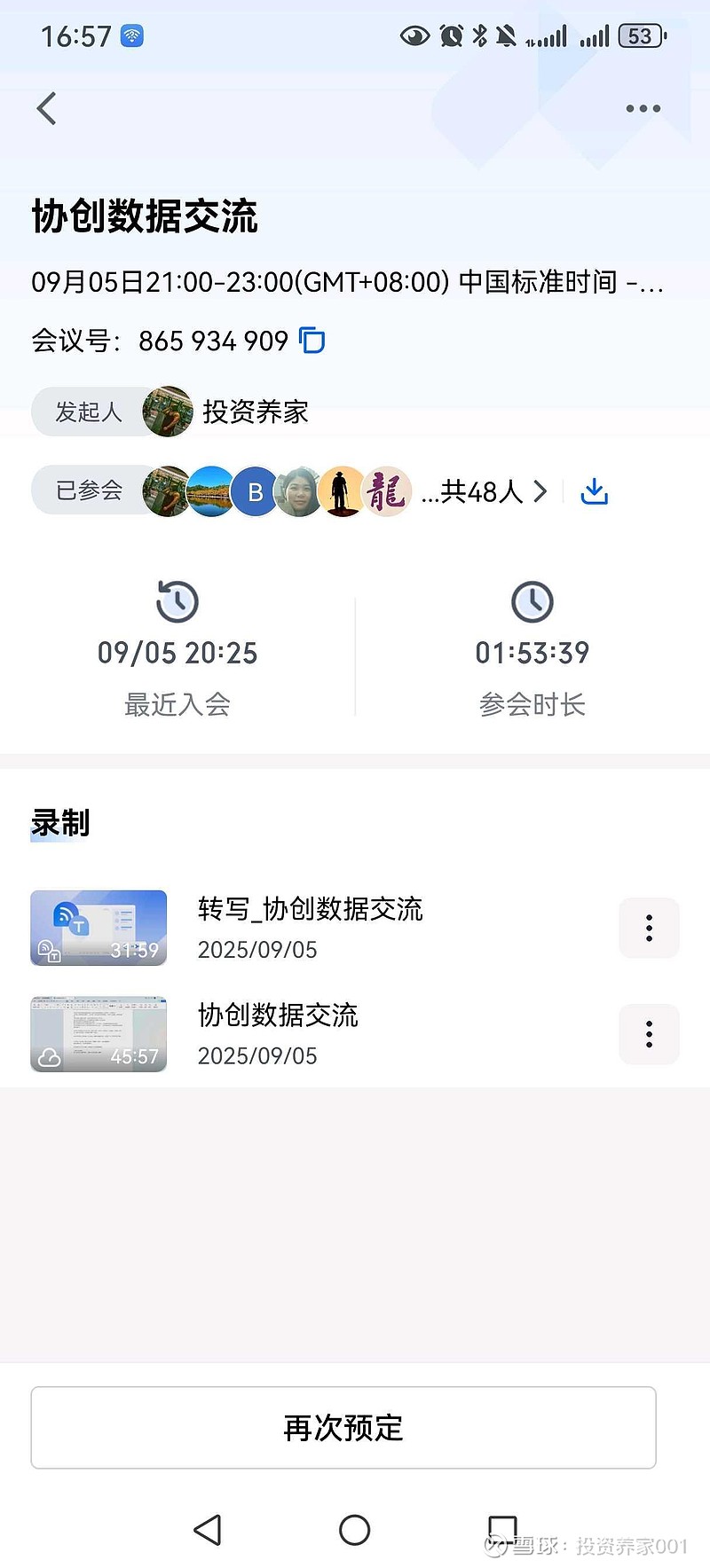Open the 31:59 transcription recording thumbnail

pyautogui.click(x=98, y=928)
